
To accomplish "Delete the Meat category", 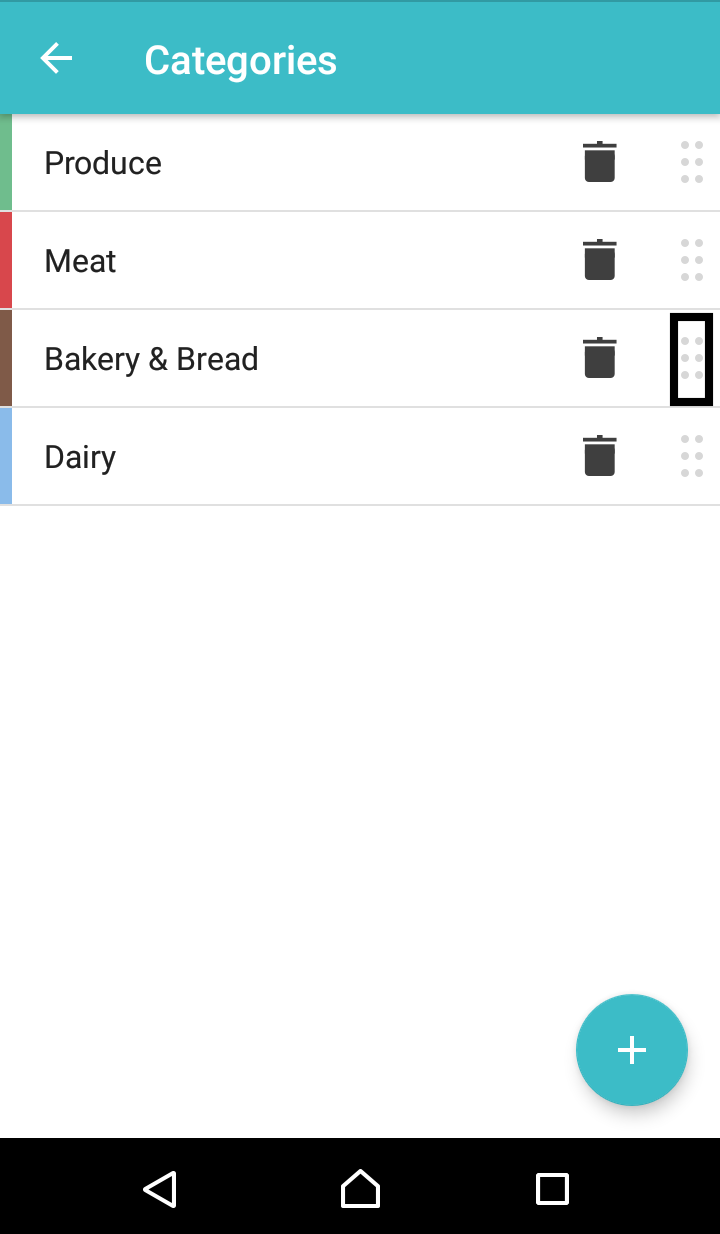I will click(599, 260).
